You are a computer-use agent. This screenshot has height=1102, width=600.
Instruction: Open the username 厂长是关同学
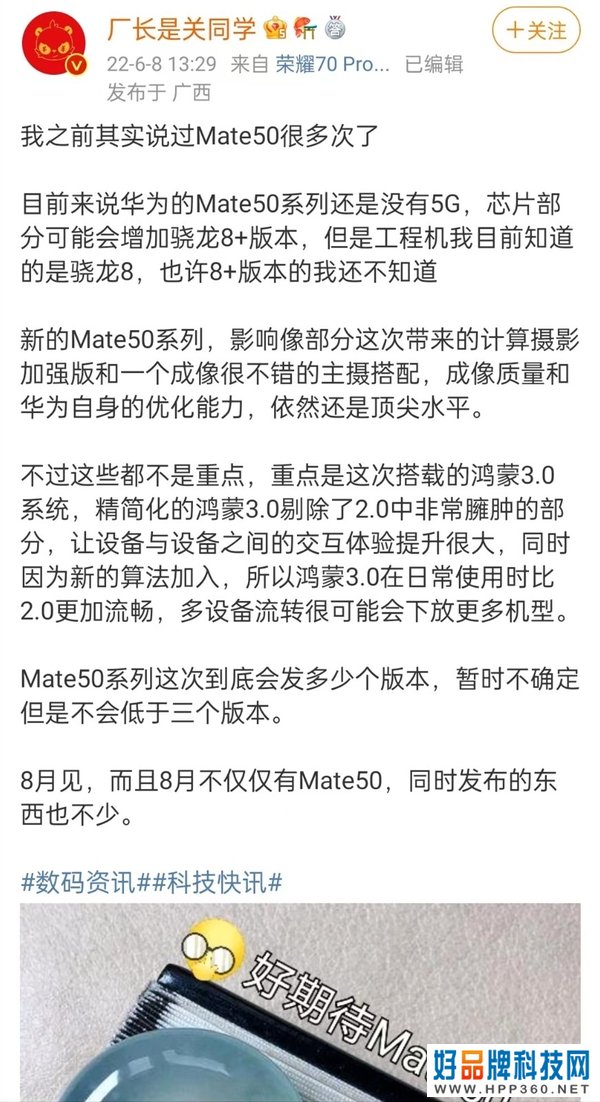pyautogui.click(x=182, y=29)
